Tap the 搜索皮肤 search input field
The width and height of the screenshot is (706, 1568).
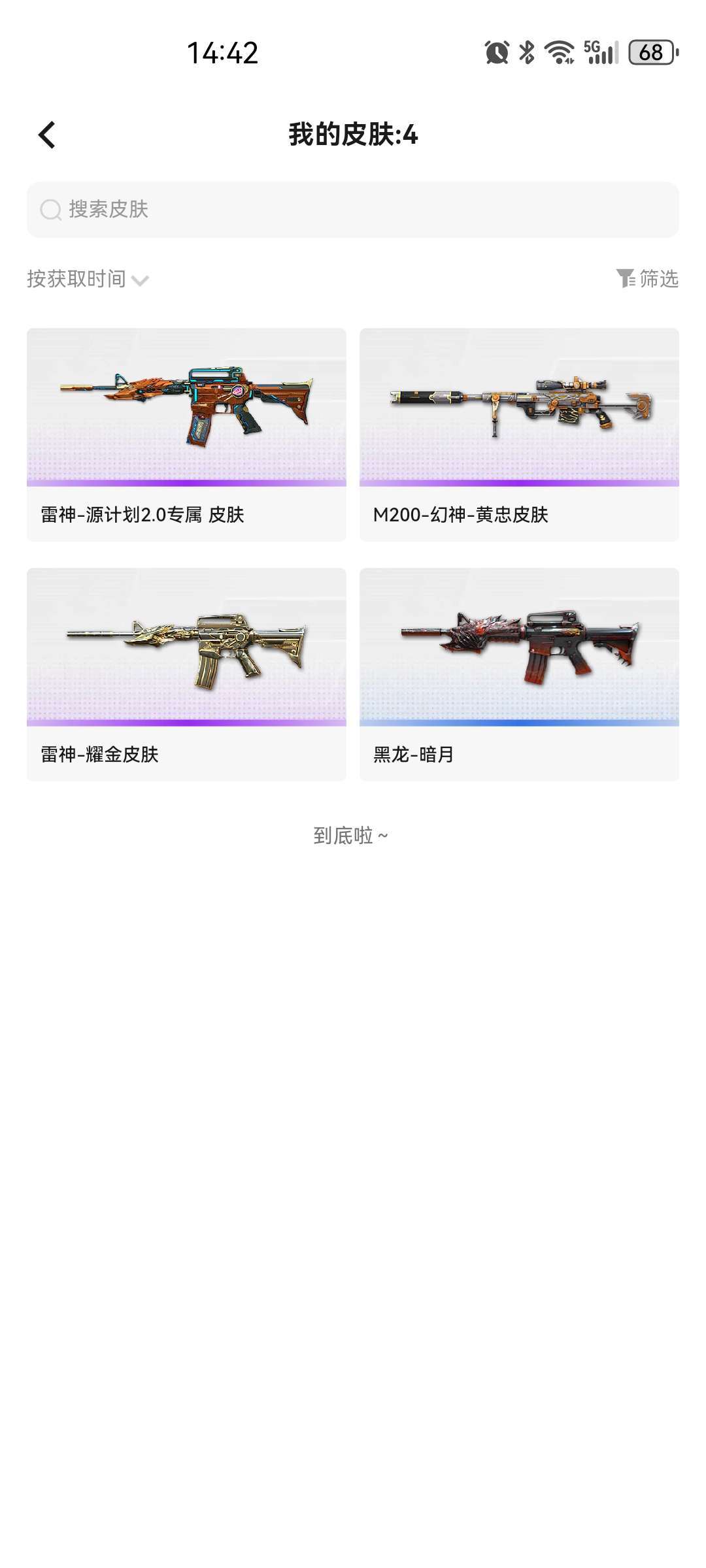(353, 210)
